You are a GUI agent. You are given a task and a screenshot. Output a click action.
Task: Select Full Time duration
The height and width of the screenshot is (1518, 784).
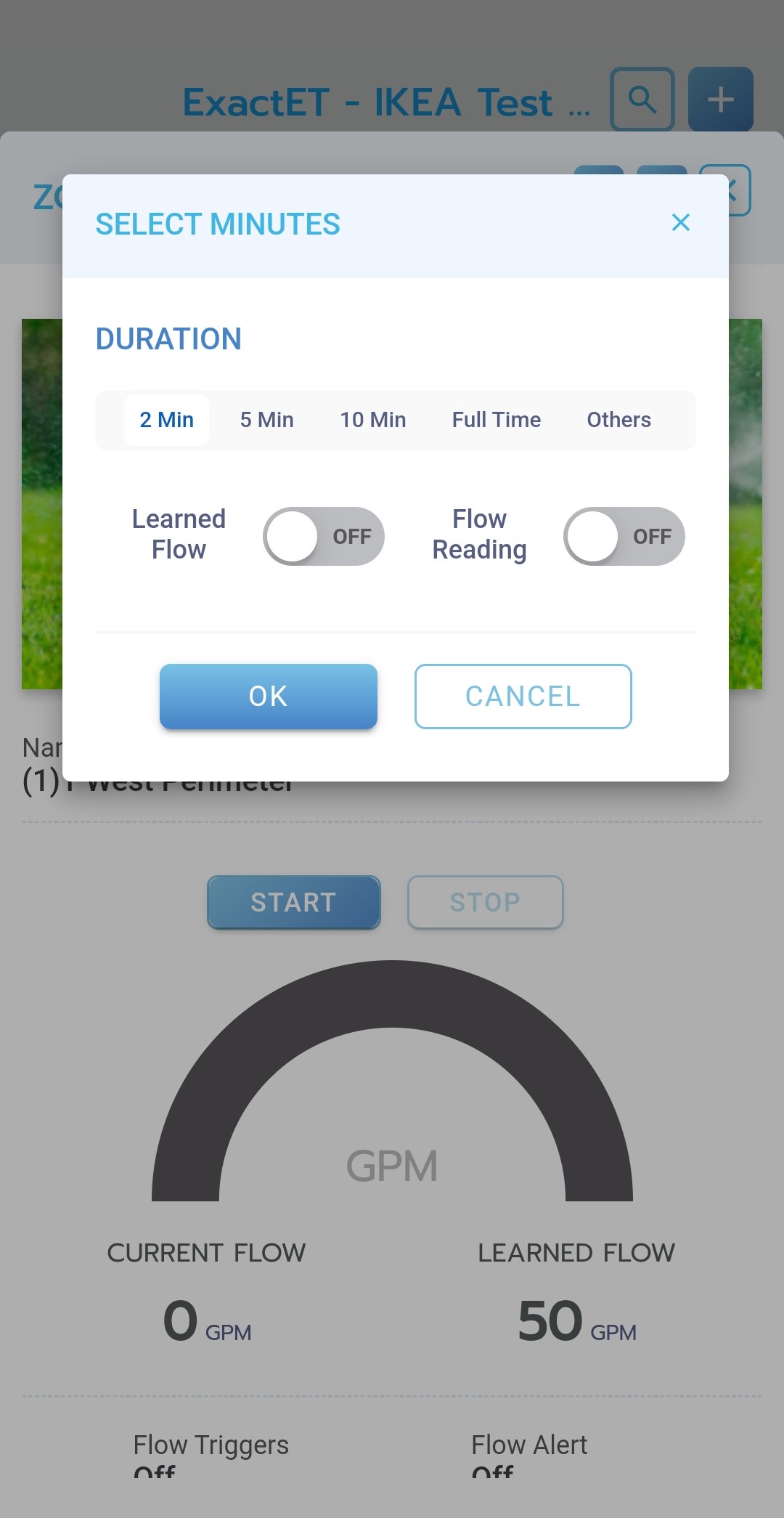497,420
